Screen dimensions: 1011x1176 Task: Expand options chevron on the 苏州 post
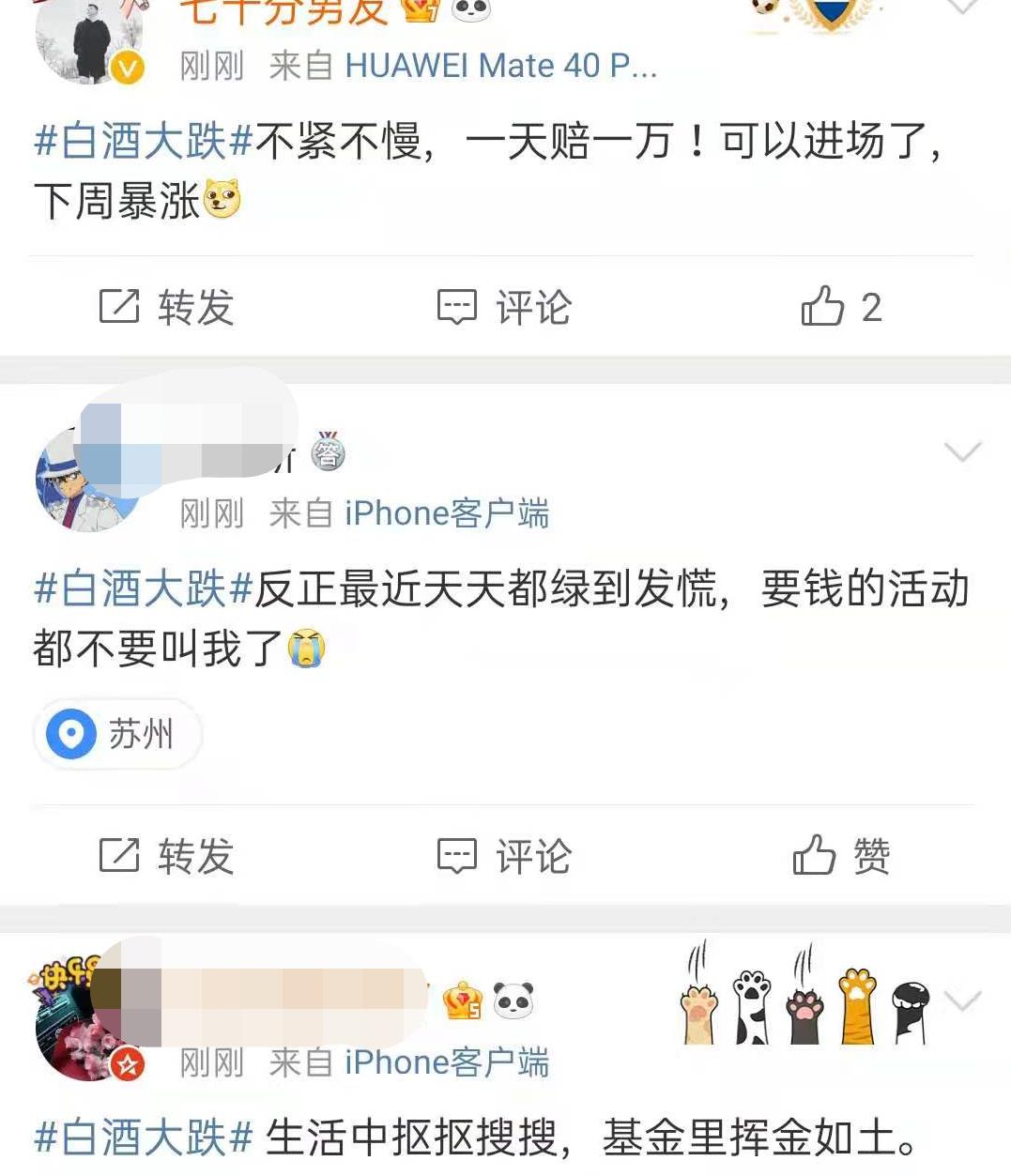click(x=962, y=452)
